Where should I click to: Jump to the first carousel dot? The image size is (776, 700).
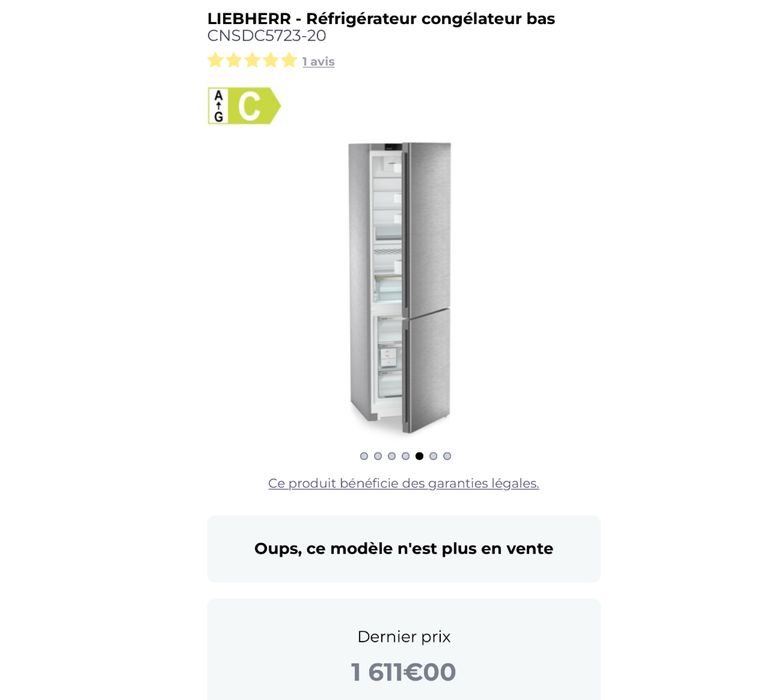364,456
